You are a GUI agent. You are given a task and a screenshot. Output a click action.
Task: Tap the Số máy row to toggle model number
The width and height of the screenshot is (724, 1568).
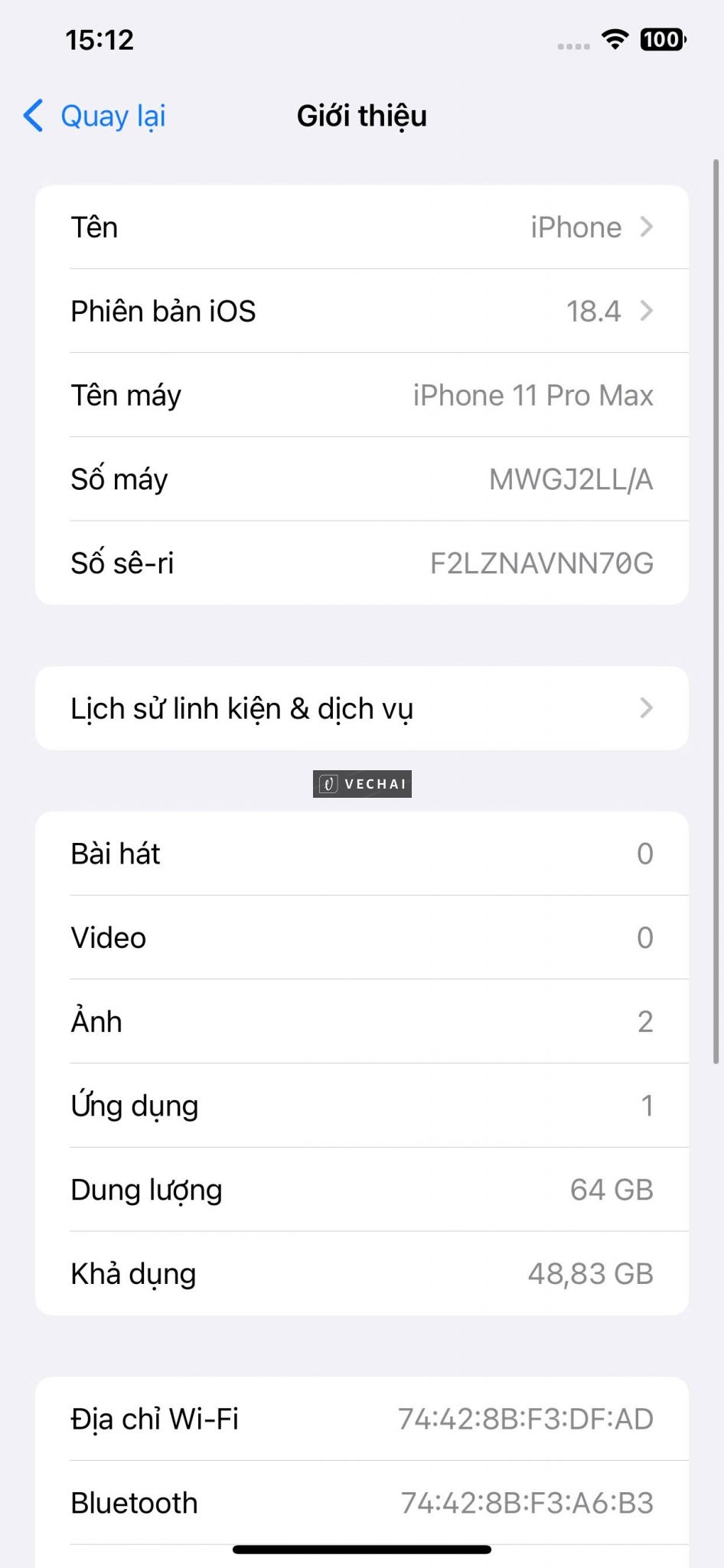[x=361, y=480]
